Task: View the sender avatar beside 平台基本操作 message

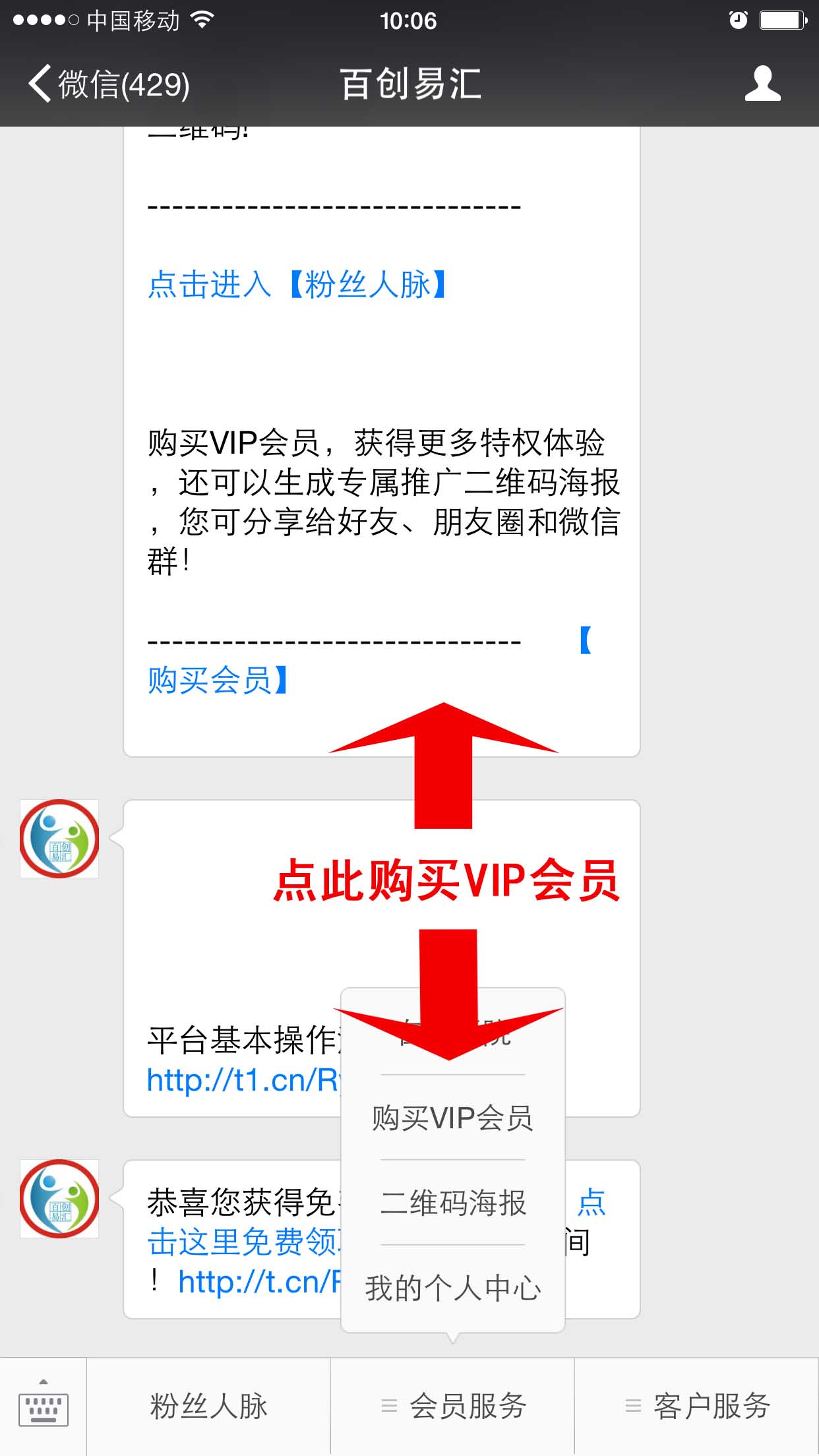Action: click(59, 839)
